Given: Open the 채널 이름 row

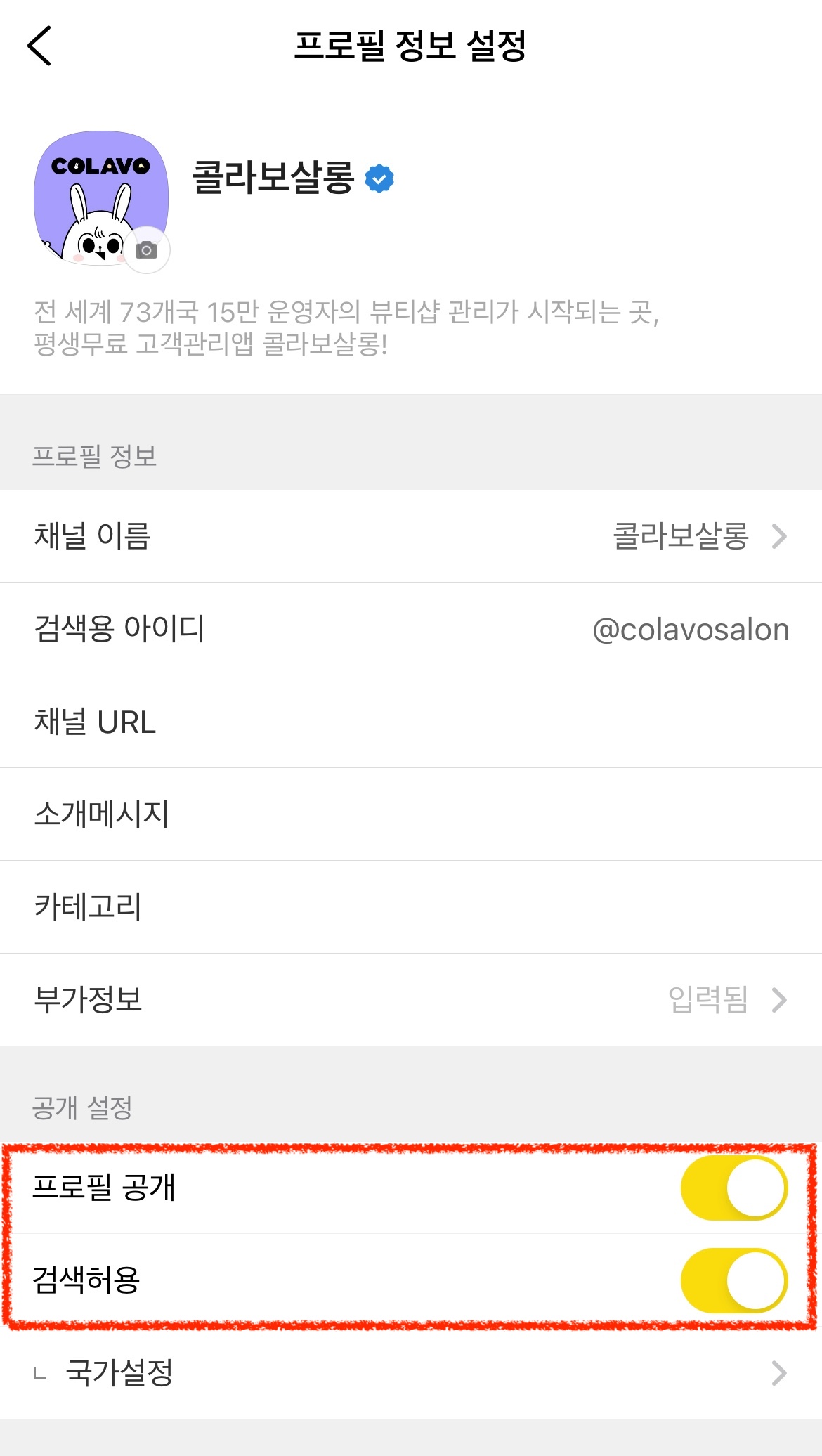Looking at the screenshot, I should pyautogui.click(x=411, y=536).
